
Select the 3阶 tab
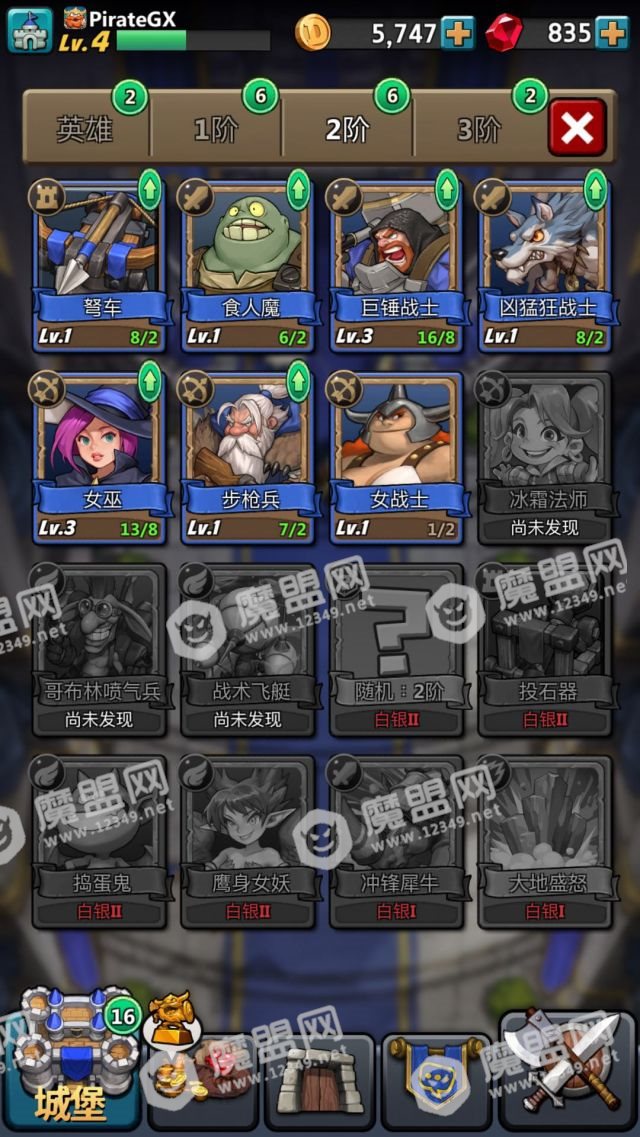coord(477,129)
